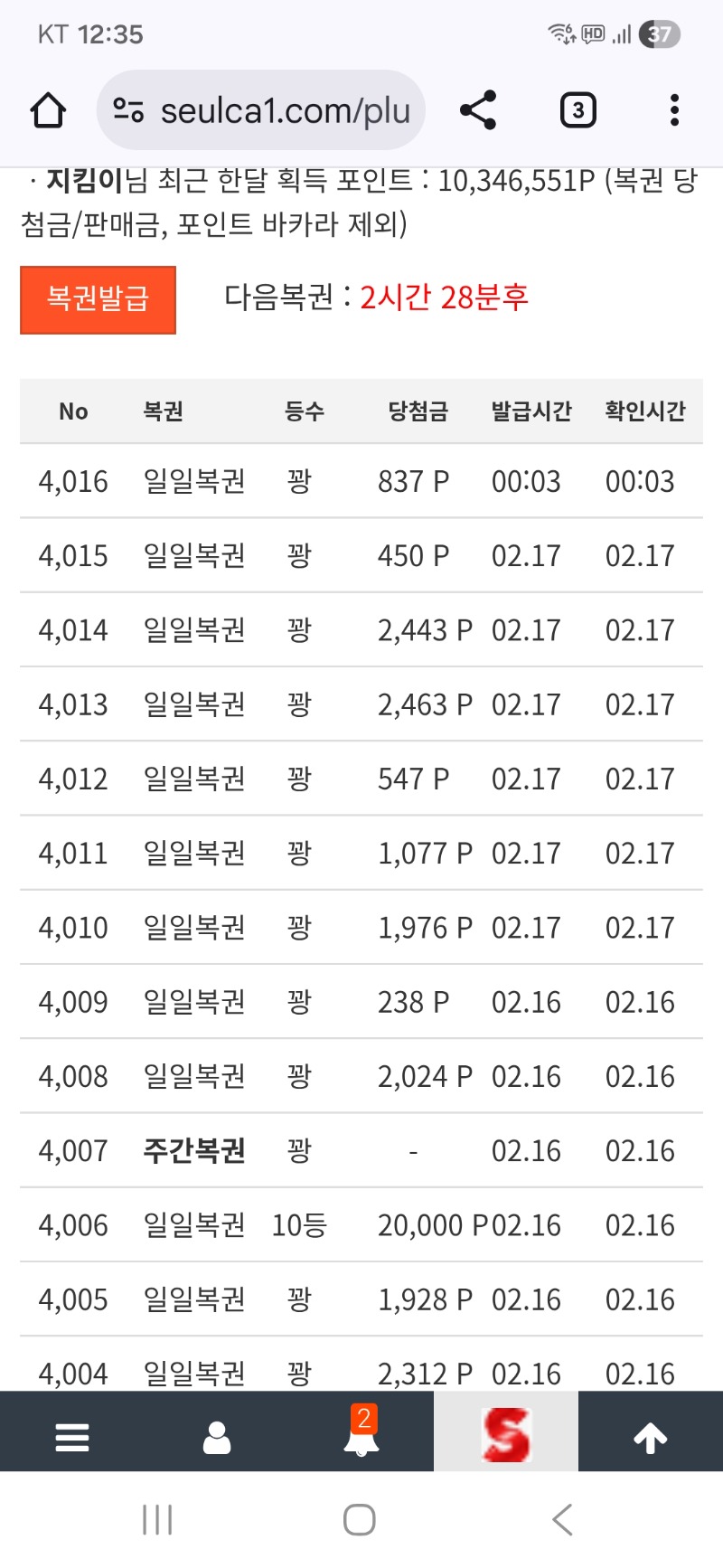Open the tab switcher showing 3 tabs

577,110
